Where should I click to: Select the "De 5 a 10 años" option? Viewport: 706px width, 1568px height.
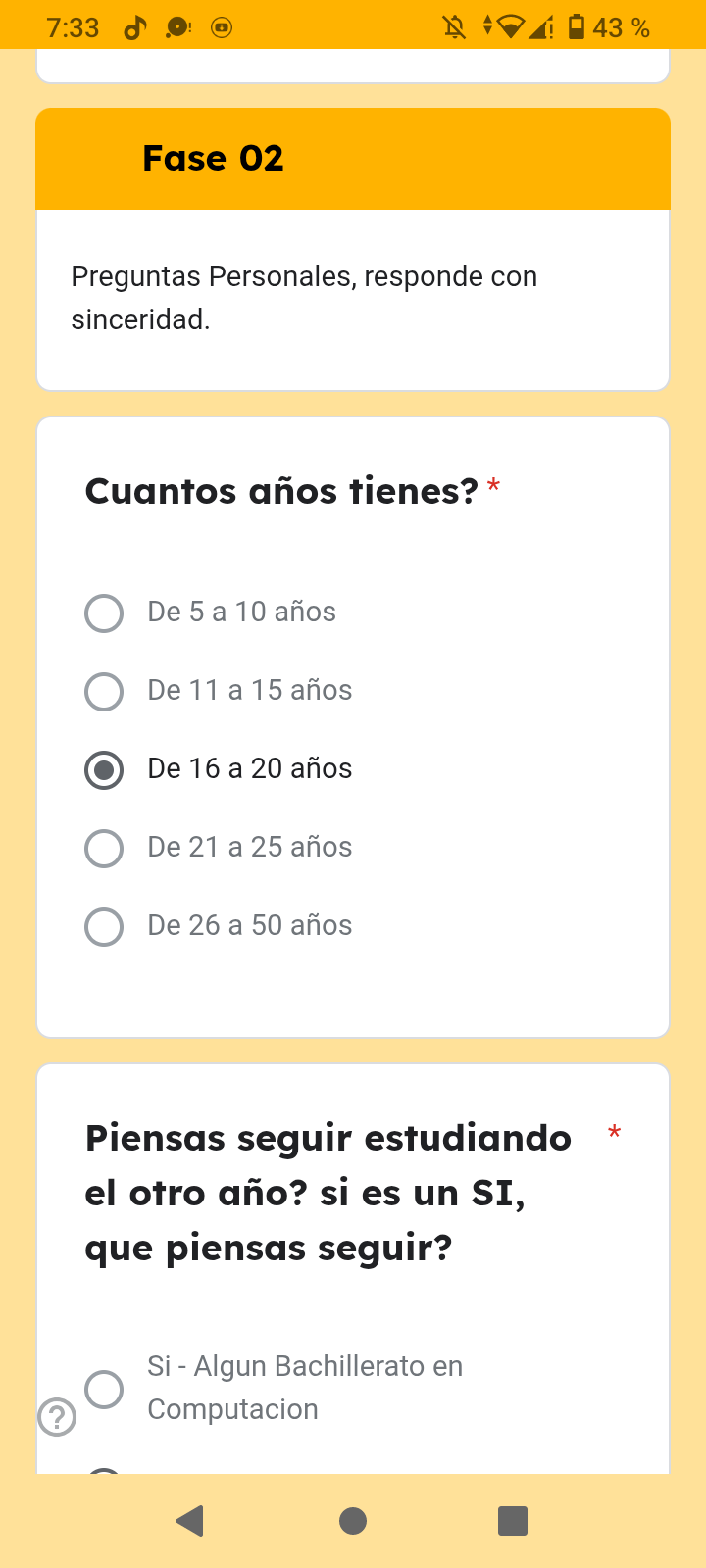pos(104,613)
